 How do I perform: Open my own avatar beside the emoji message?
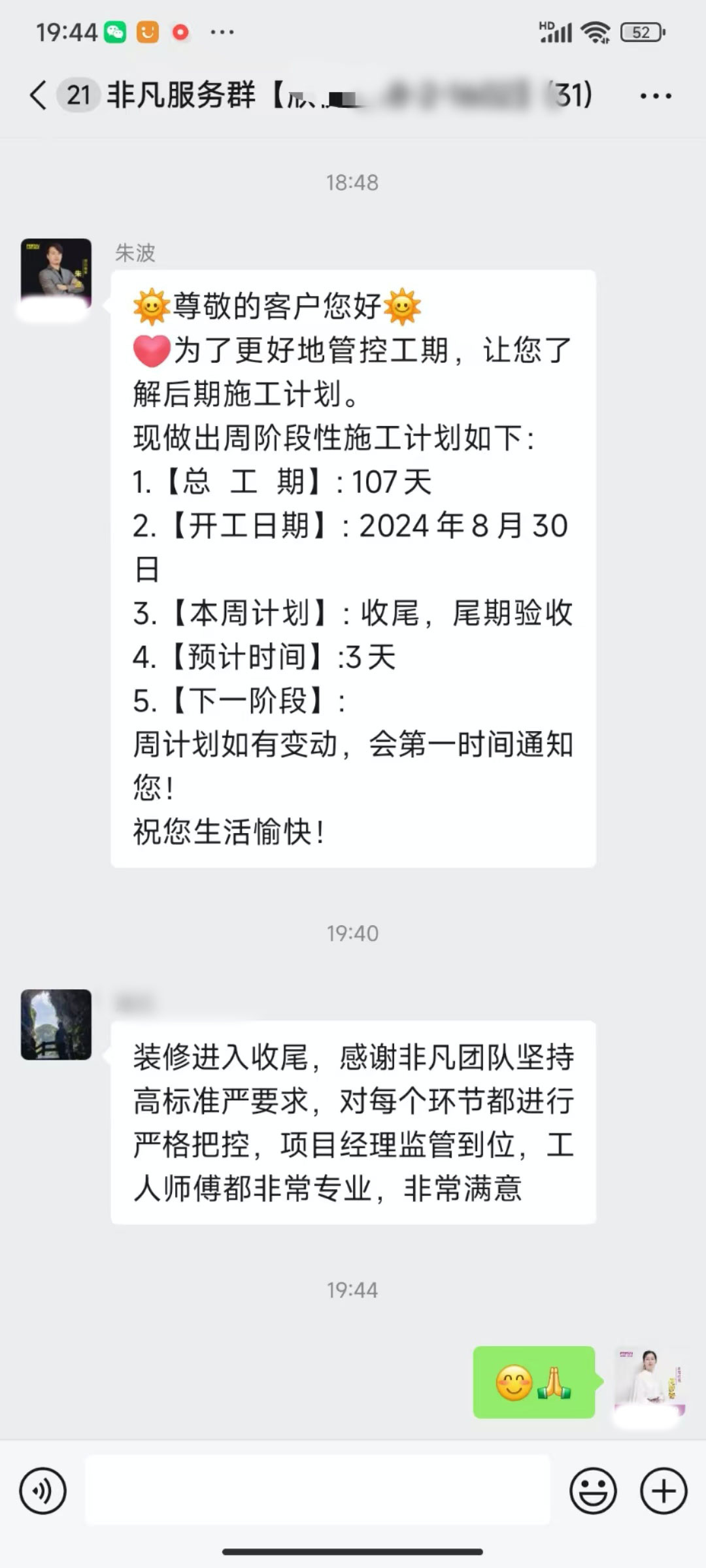[648, 1381]
